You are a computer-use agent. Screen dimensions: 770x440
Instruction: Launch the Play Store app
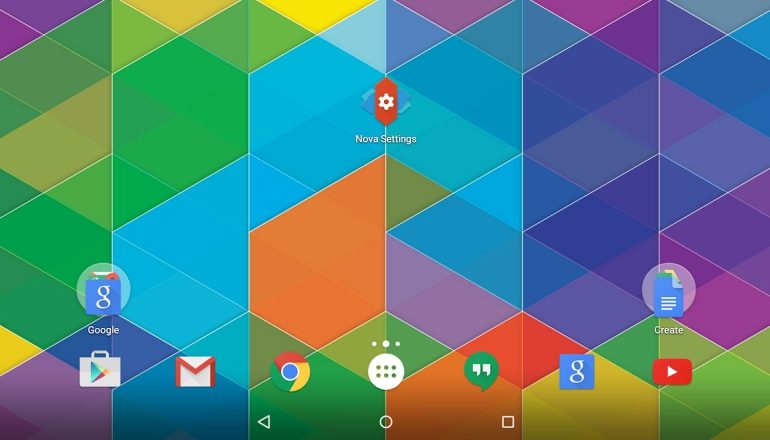tap(100, 371)
